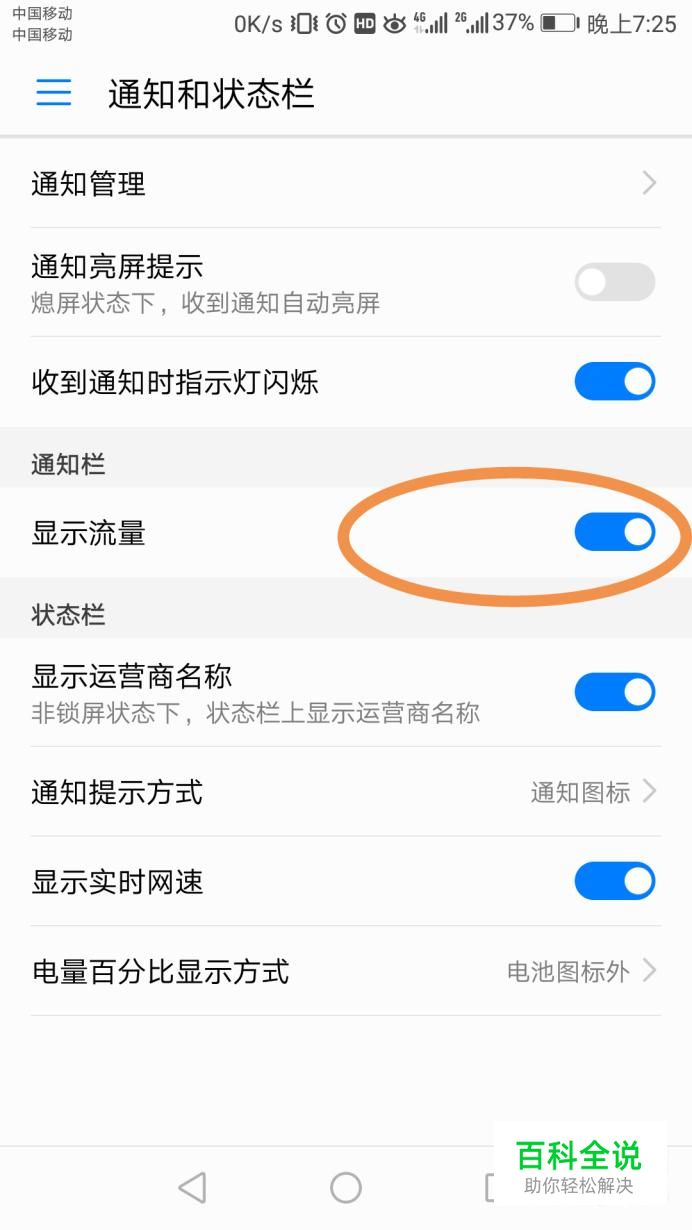The width and height of the screenshot is (692, 1230).
Task: Open the hamburger menu button
Action: [54, 93]
